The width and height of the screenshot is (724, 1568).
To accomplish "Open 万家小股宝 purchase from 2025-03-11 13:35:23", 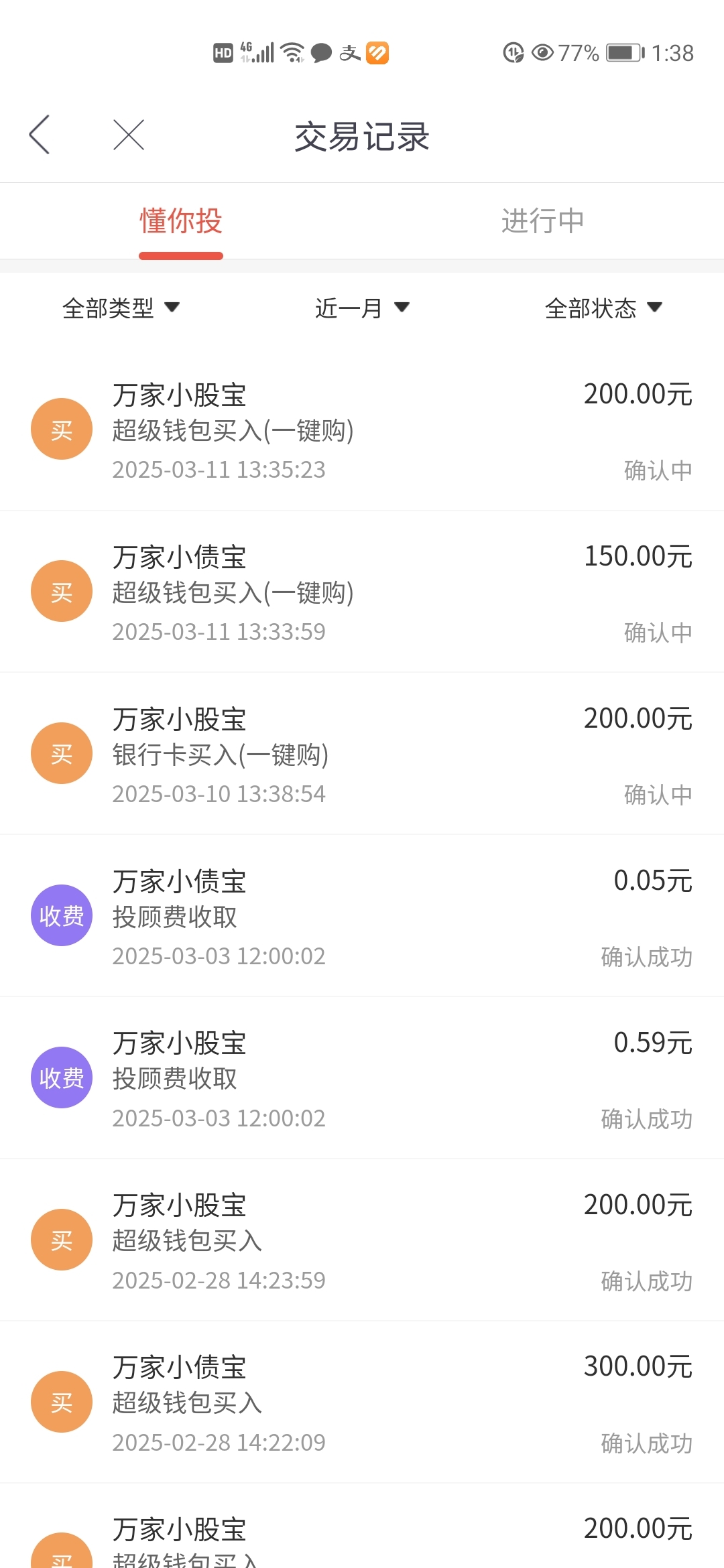I will pyautogui.click(x=362, y=430).
